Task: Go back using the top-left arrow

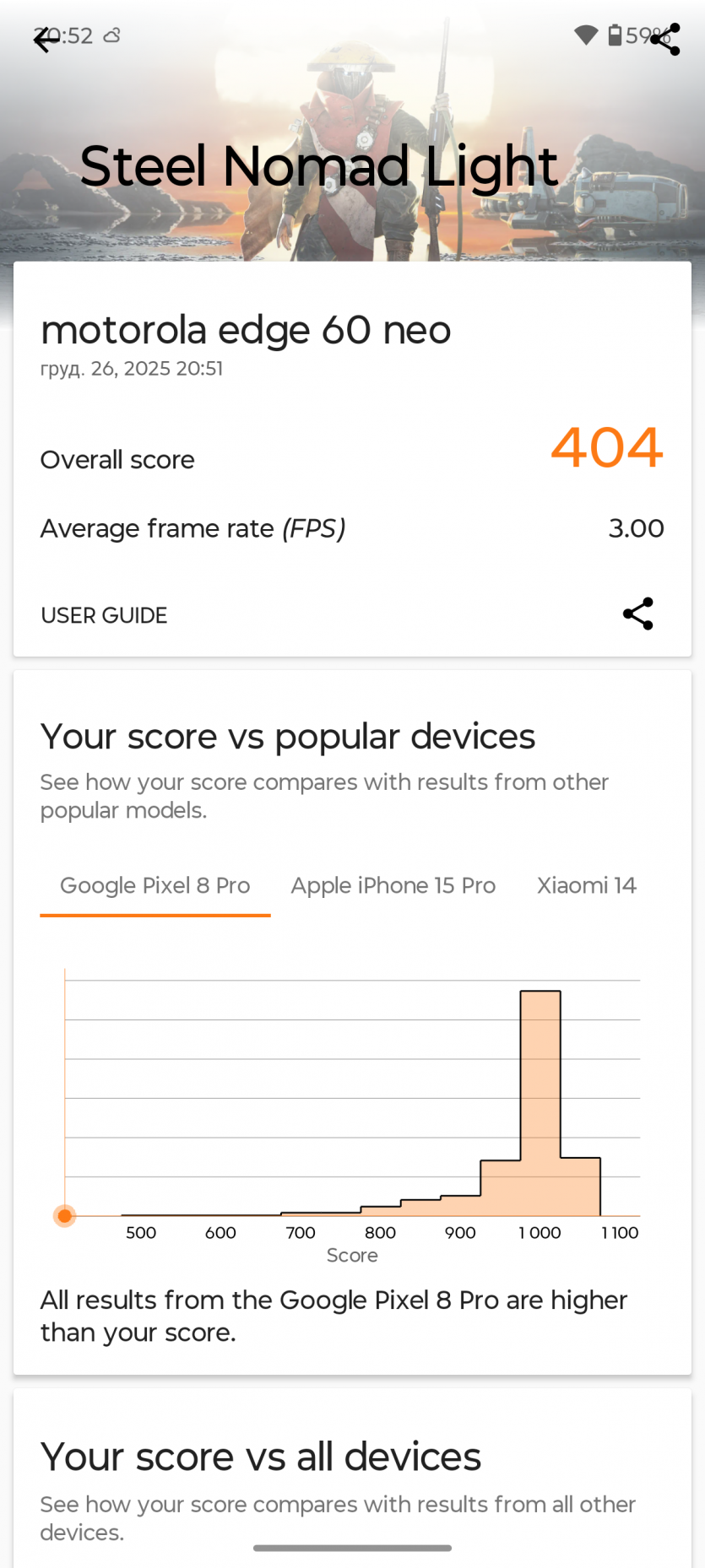Action: pyautogui.click(x=46, y=39)
